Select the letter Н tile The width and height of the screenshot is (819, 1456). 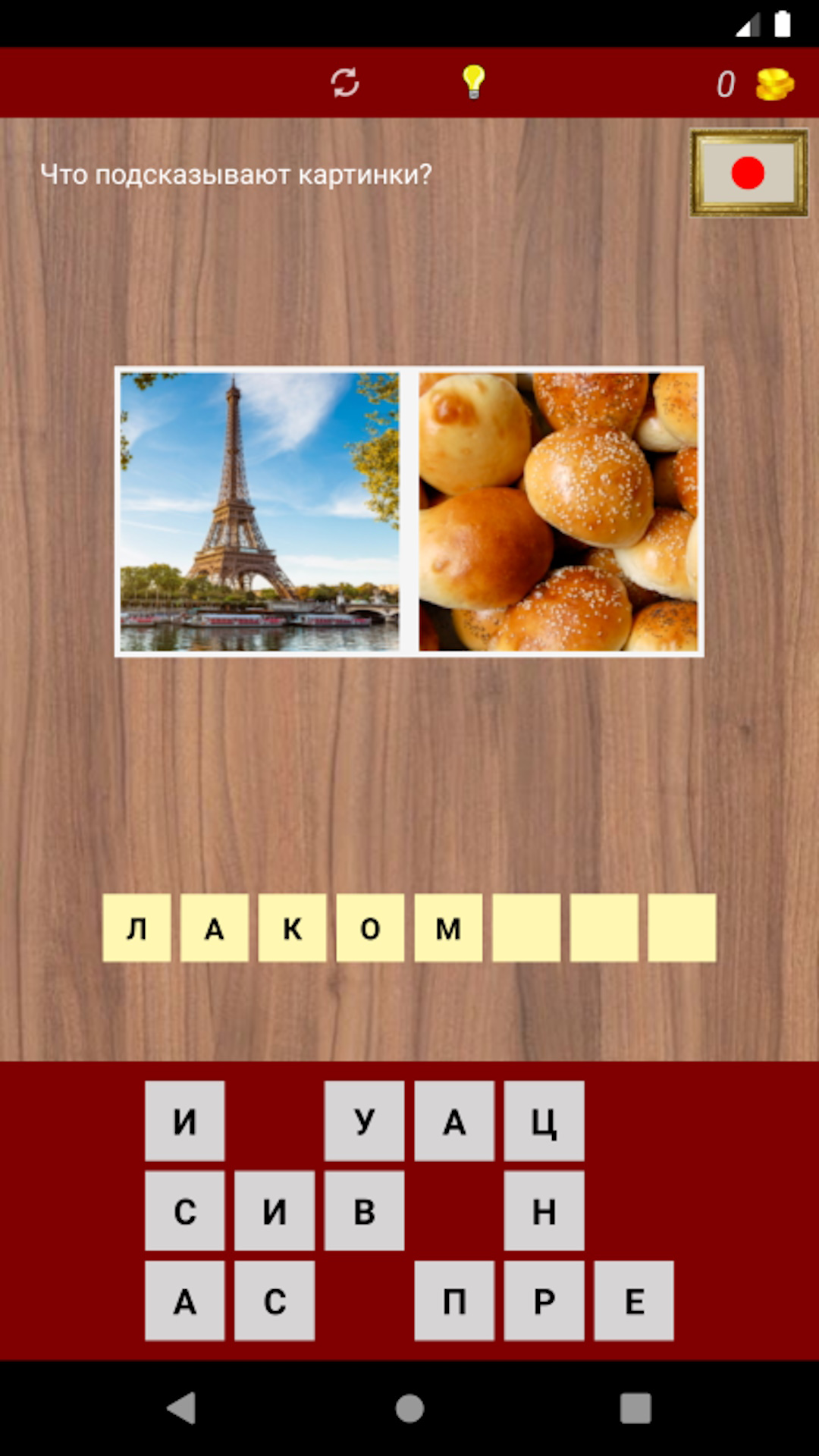click(544, 1211)
